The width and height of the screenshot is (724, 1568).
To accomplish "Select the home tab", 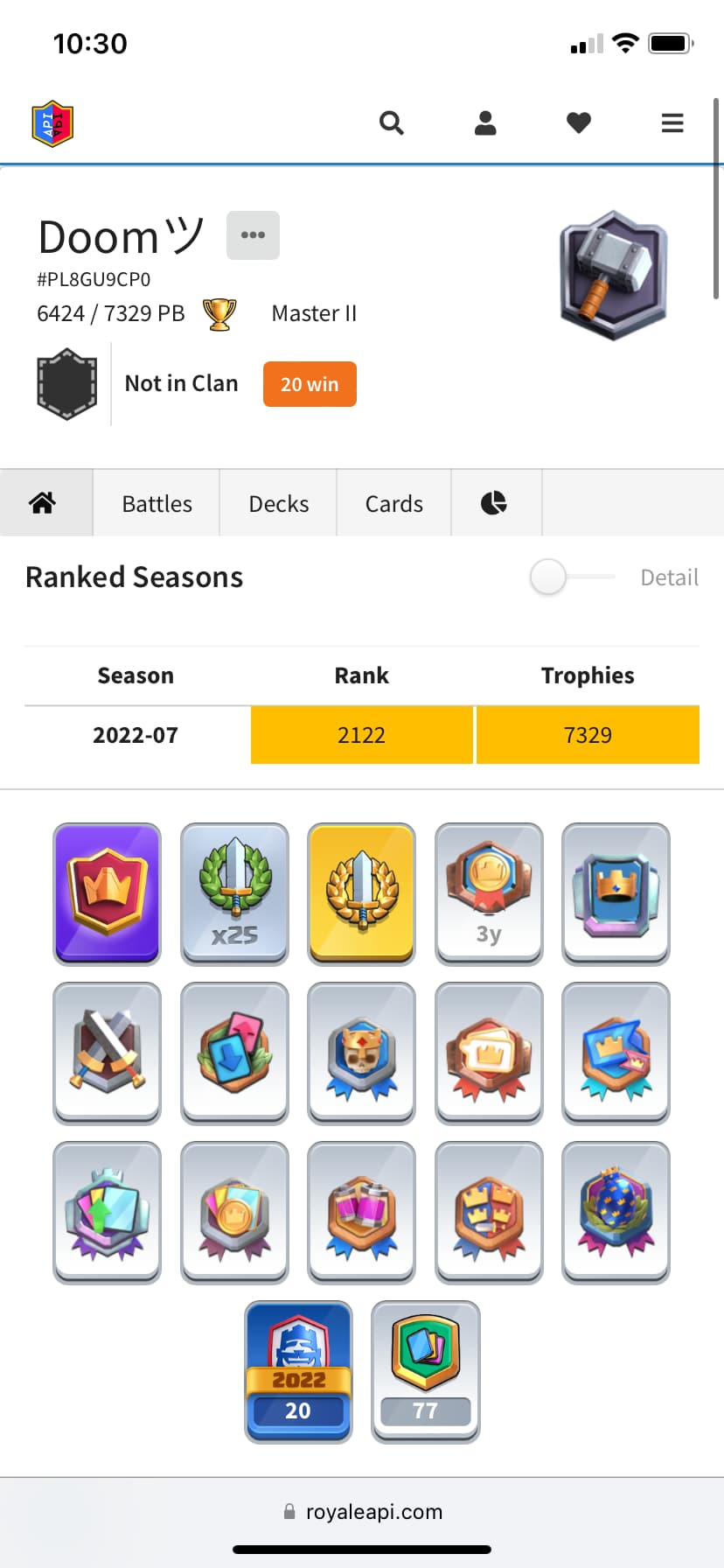I will (43, 503).
